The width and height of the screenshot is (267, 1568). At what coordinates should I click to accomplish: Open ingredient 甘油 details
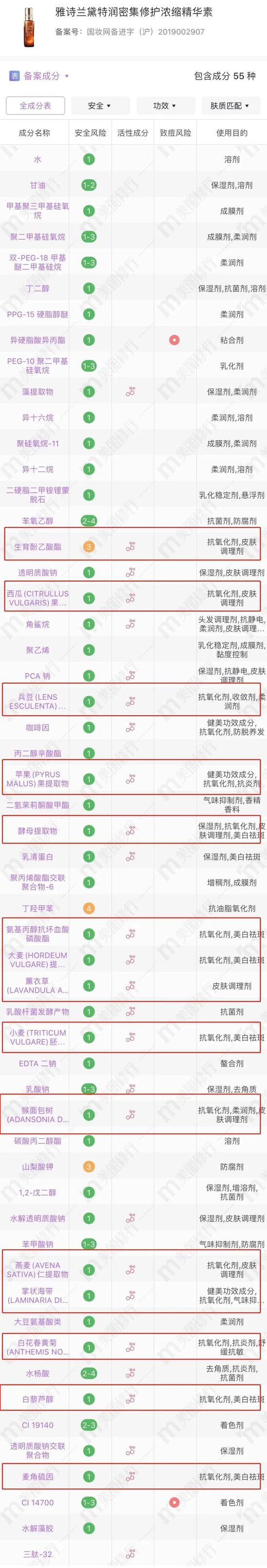coord(38,185)
